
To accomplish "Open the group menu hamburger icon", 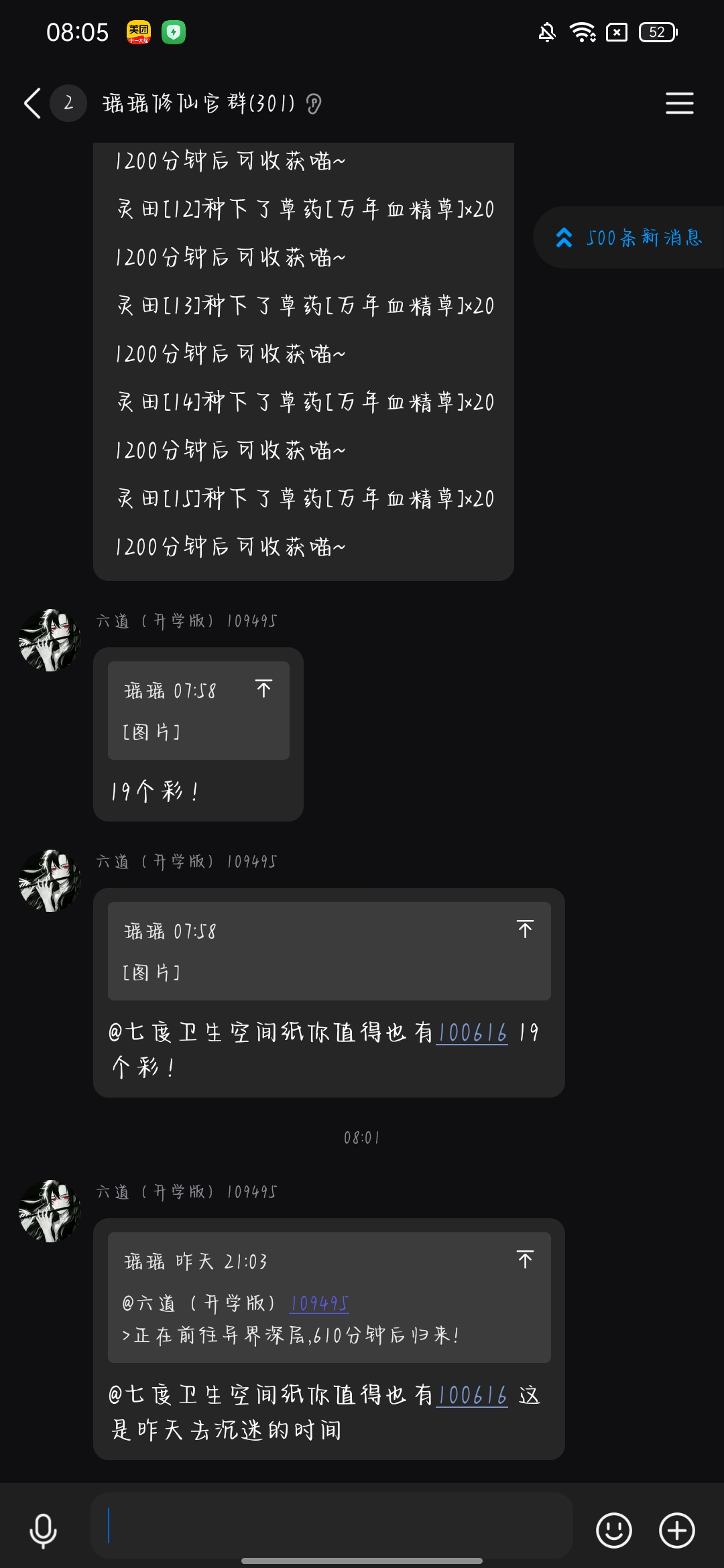I will [679, 103].
